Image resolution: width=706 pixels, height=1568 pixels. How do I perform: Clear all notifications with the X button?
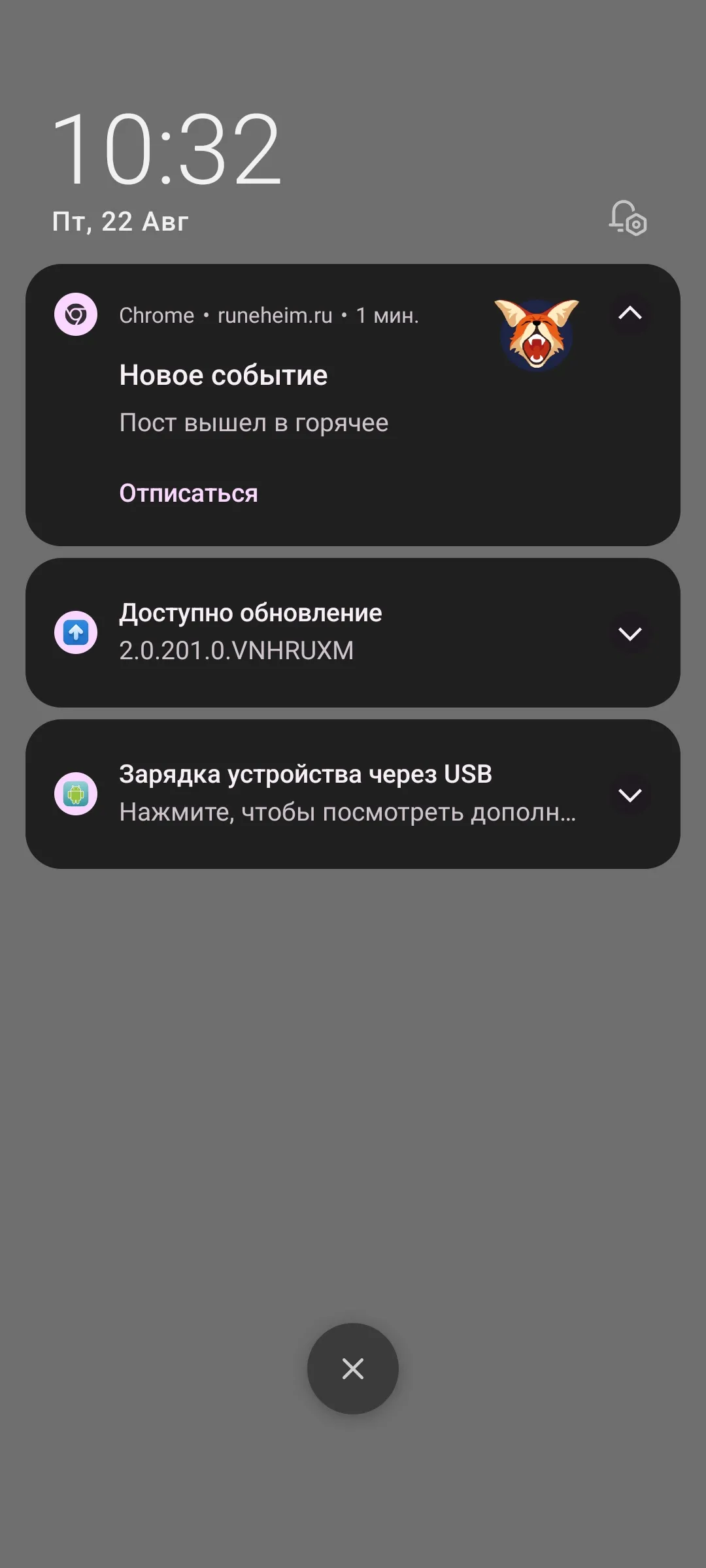click(353, 1369)
